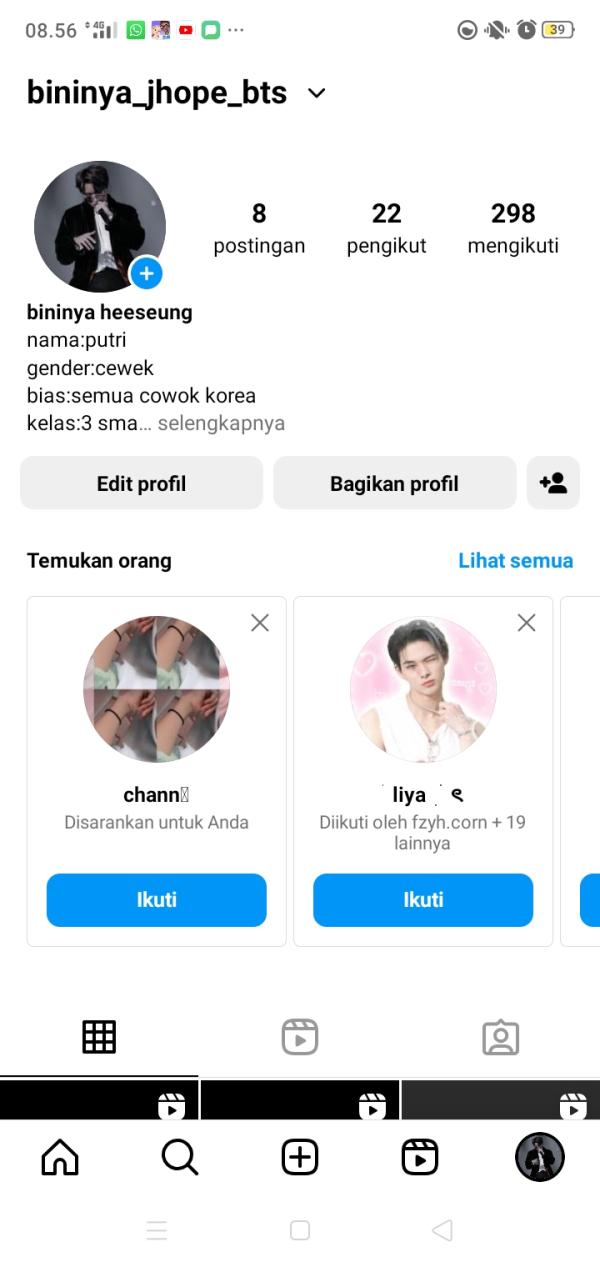Follow liya with Ikuti button
Image resolution: width=600 pixels, height=1267 pixels.
pyautogui.click(x=423, y=900)
